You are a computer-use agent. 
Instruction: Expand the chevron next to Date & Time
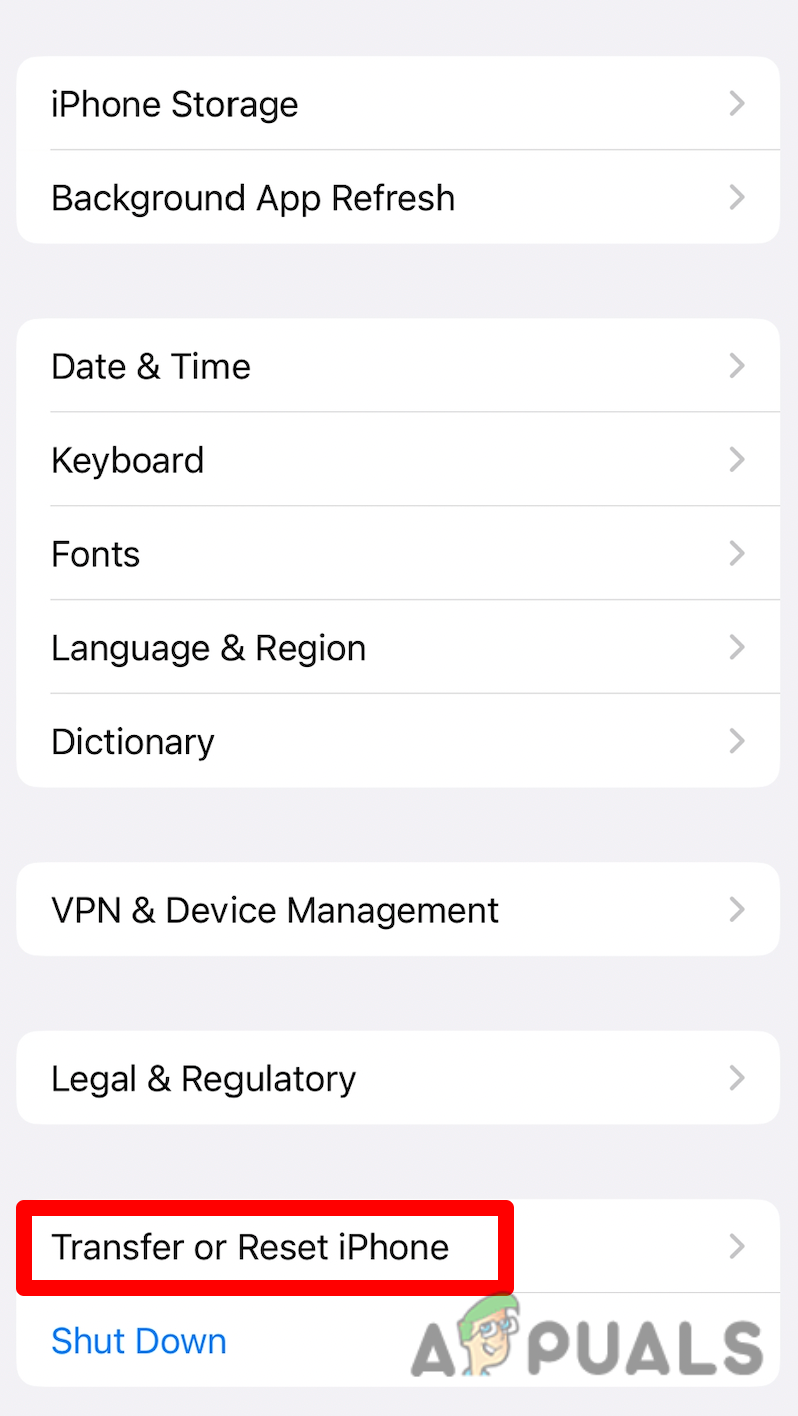737,366
